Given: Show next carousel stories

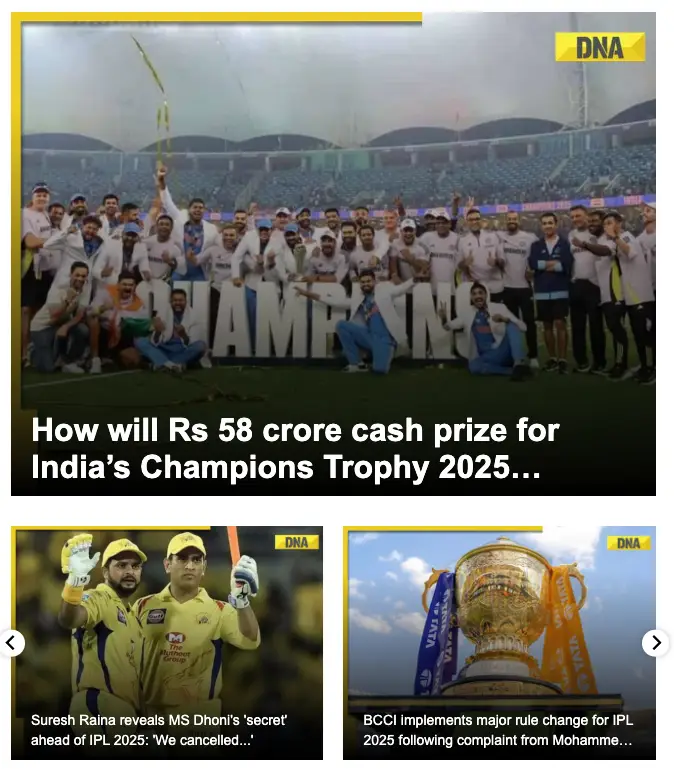Looking at the screenshot, I should 655,643.
